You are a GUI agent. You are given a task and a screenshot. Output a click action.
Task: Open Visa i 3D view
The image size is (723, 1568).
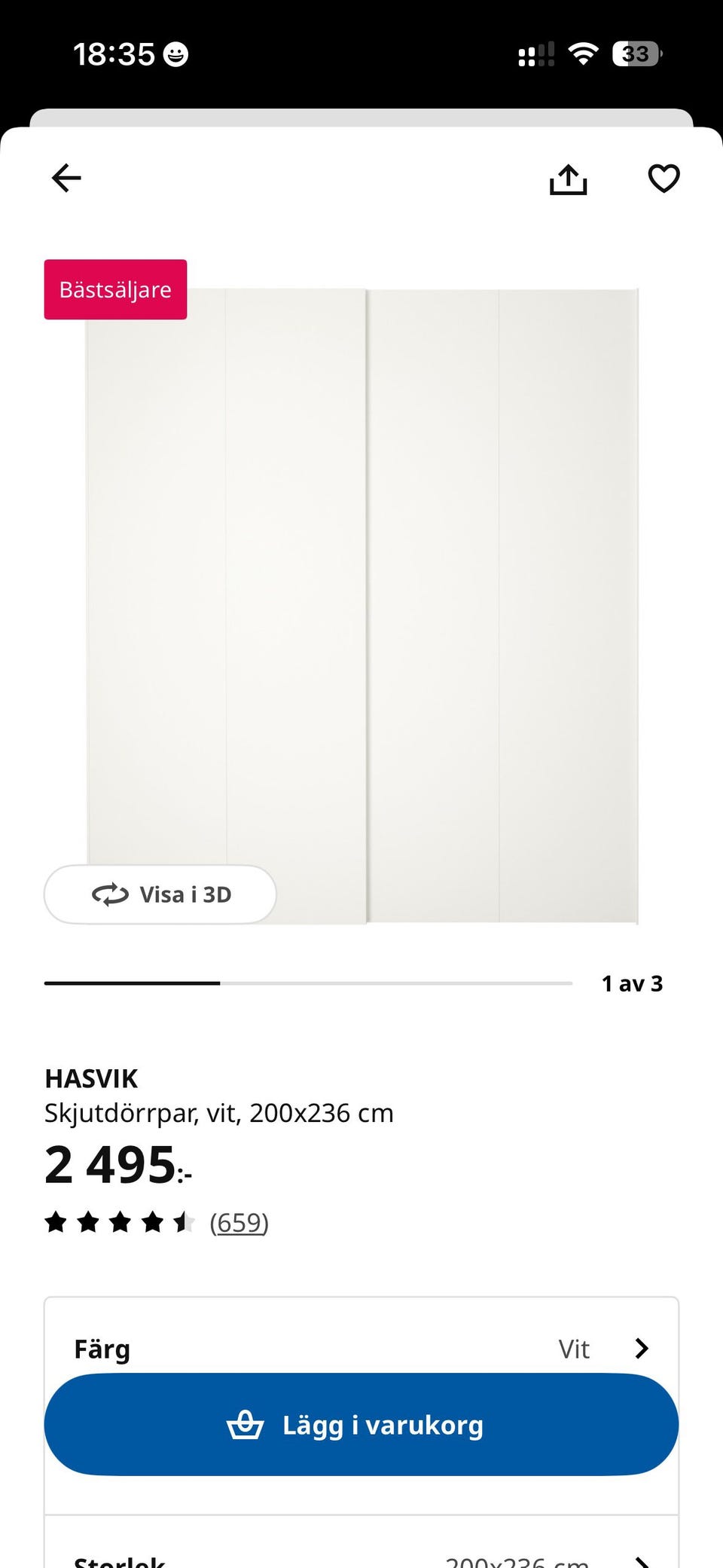(160, 894)
